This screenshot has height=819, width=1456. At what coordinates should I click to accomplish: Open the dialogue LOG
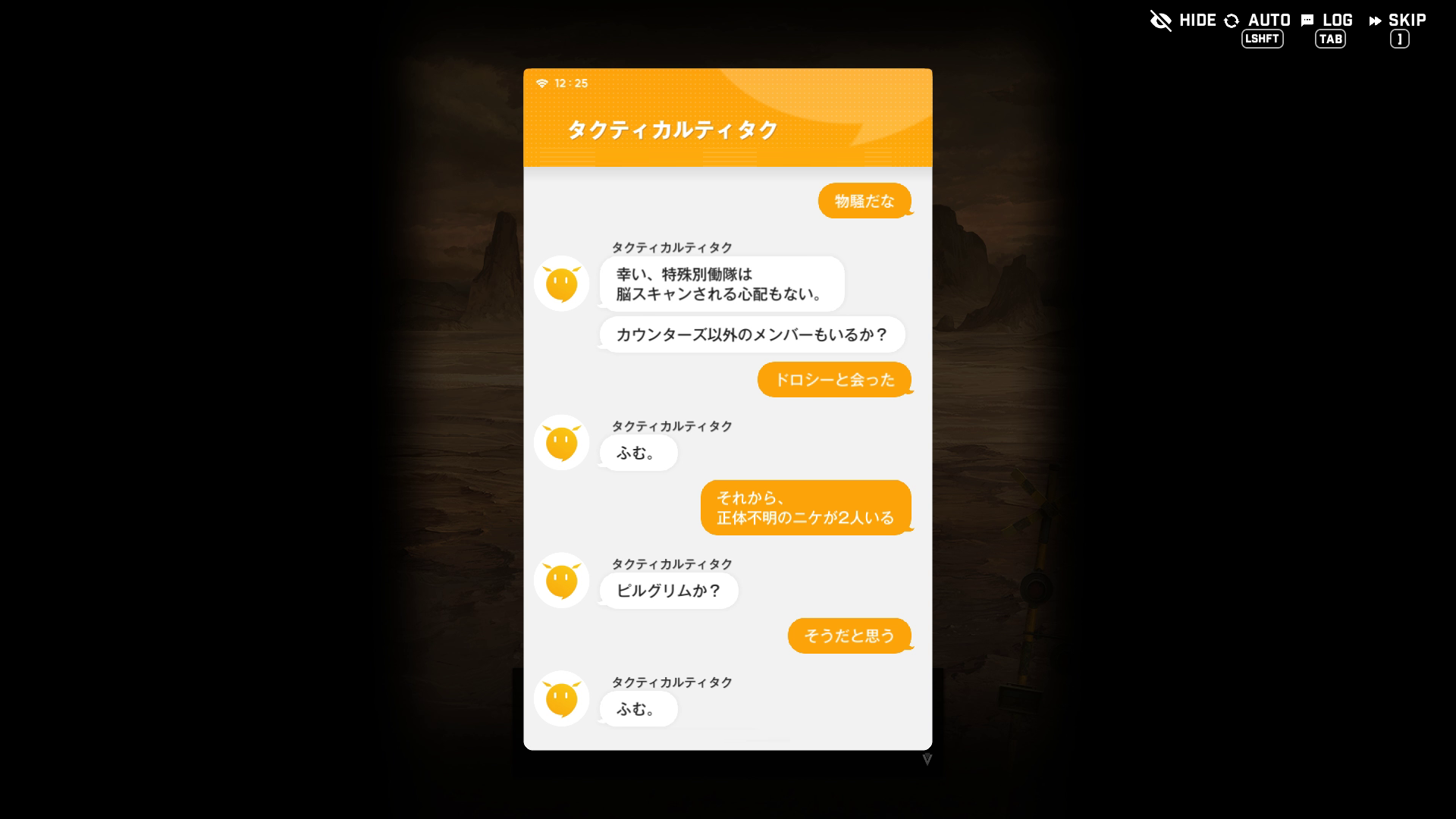click(x=1327, y=21)
